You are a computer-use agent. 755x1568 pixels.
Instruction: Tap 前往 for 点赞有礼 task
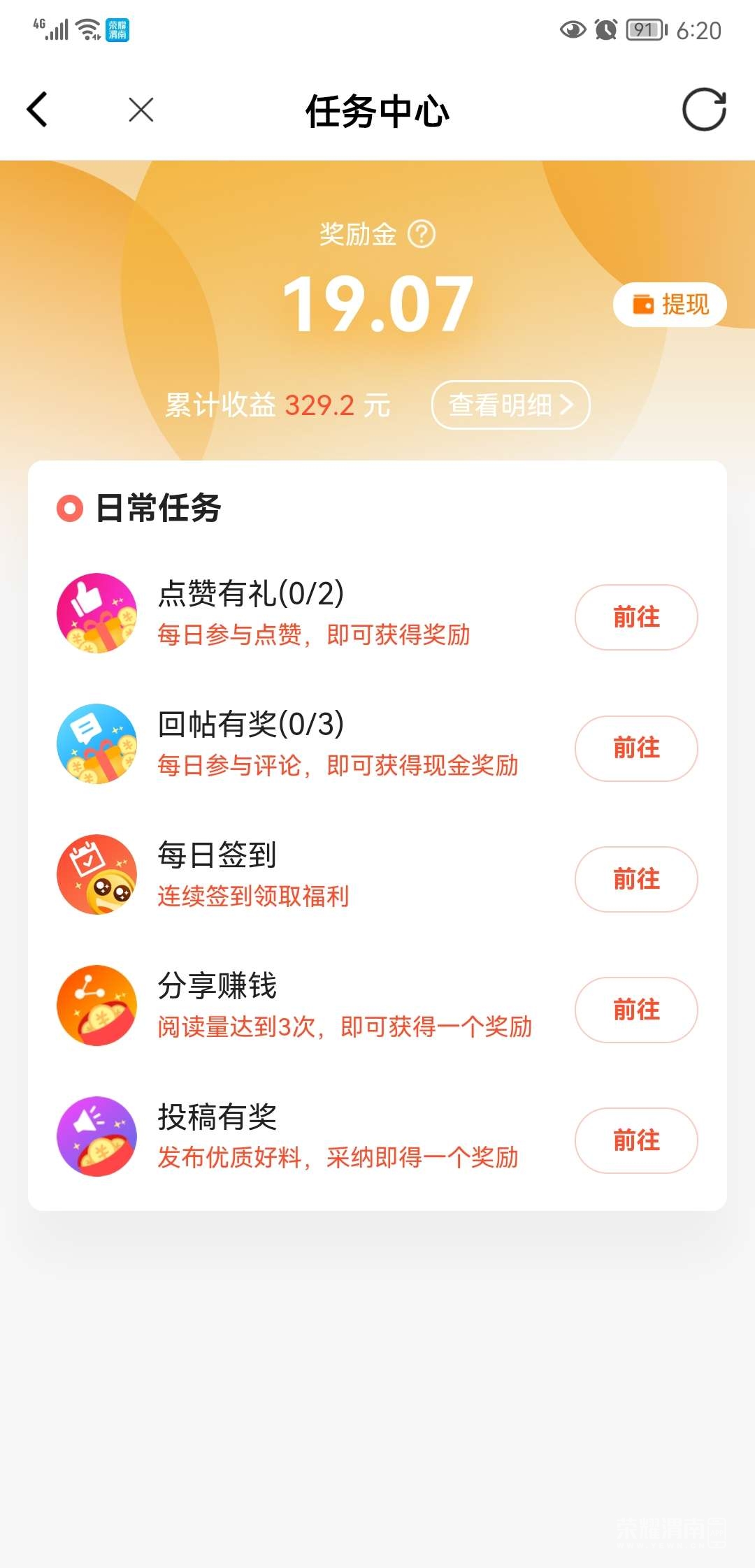pos(636,617)
